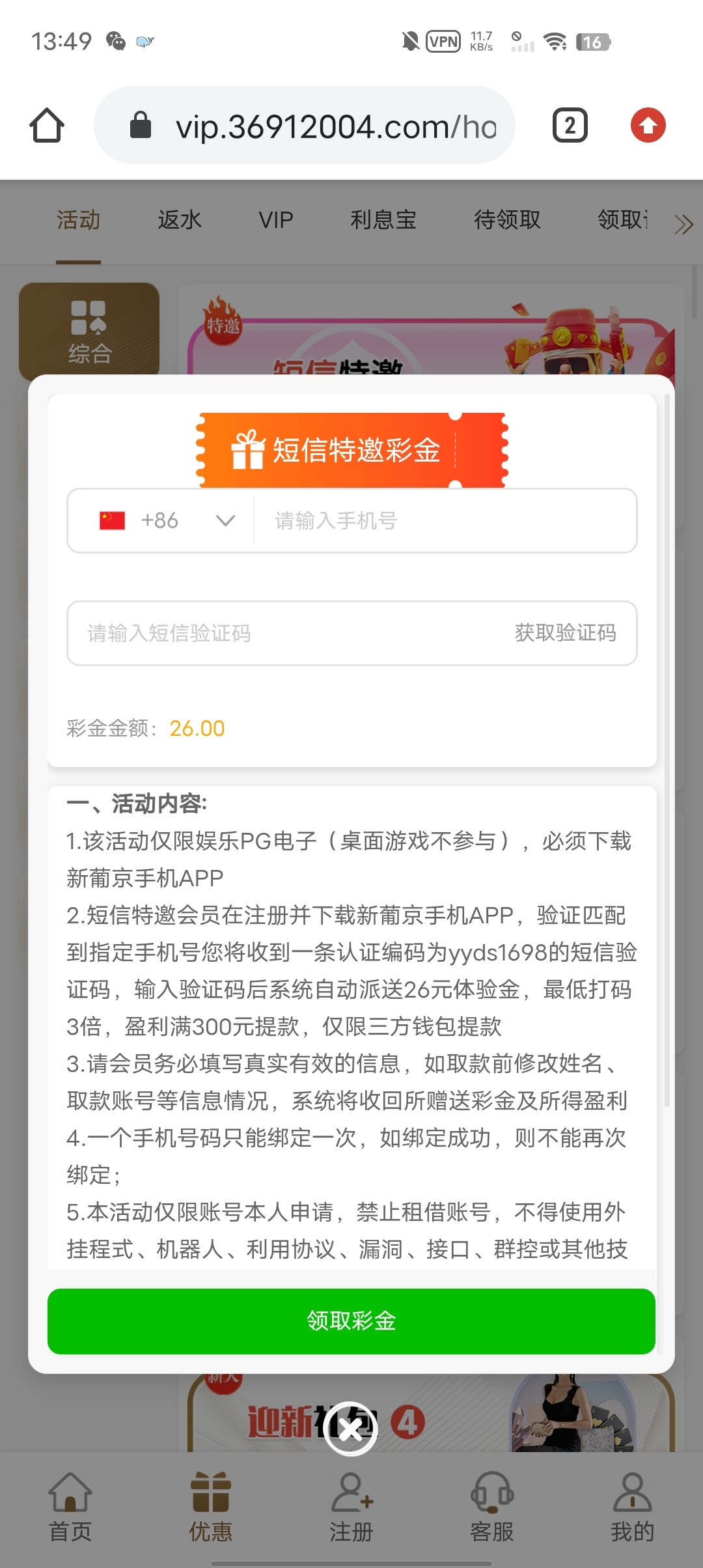Viewport: 703px width, 1568px height.
Task: Close the 短信特邀彩金 popup
Action: (x=350, y=1429)
